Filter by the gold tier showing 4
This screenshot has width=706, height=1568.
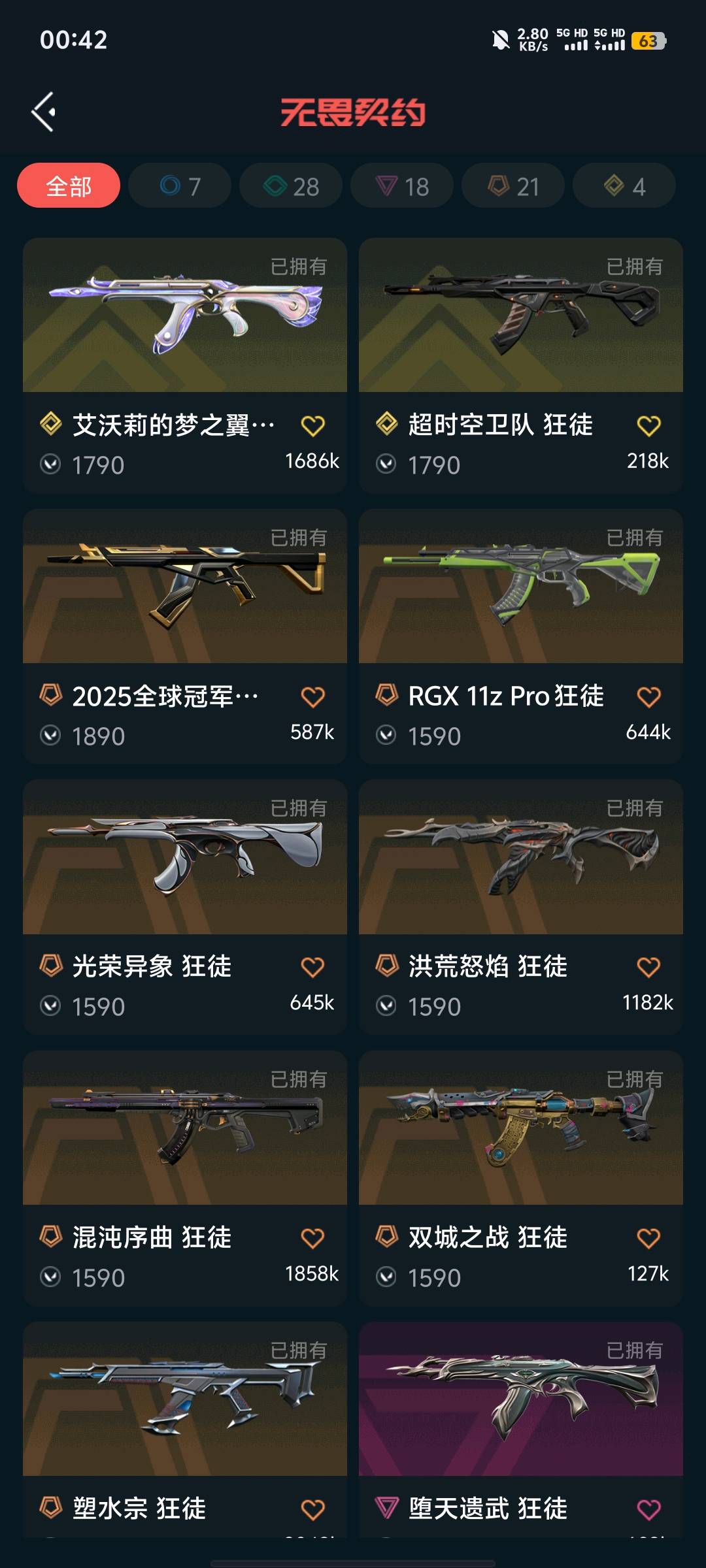[x=624, y=186]
